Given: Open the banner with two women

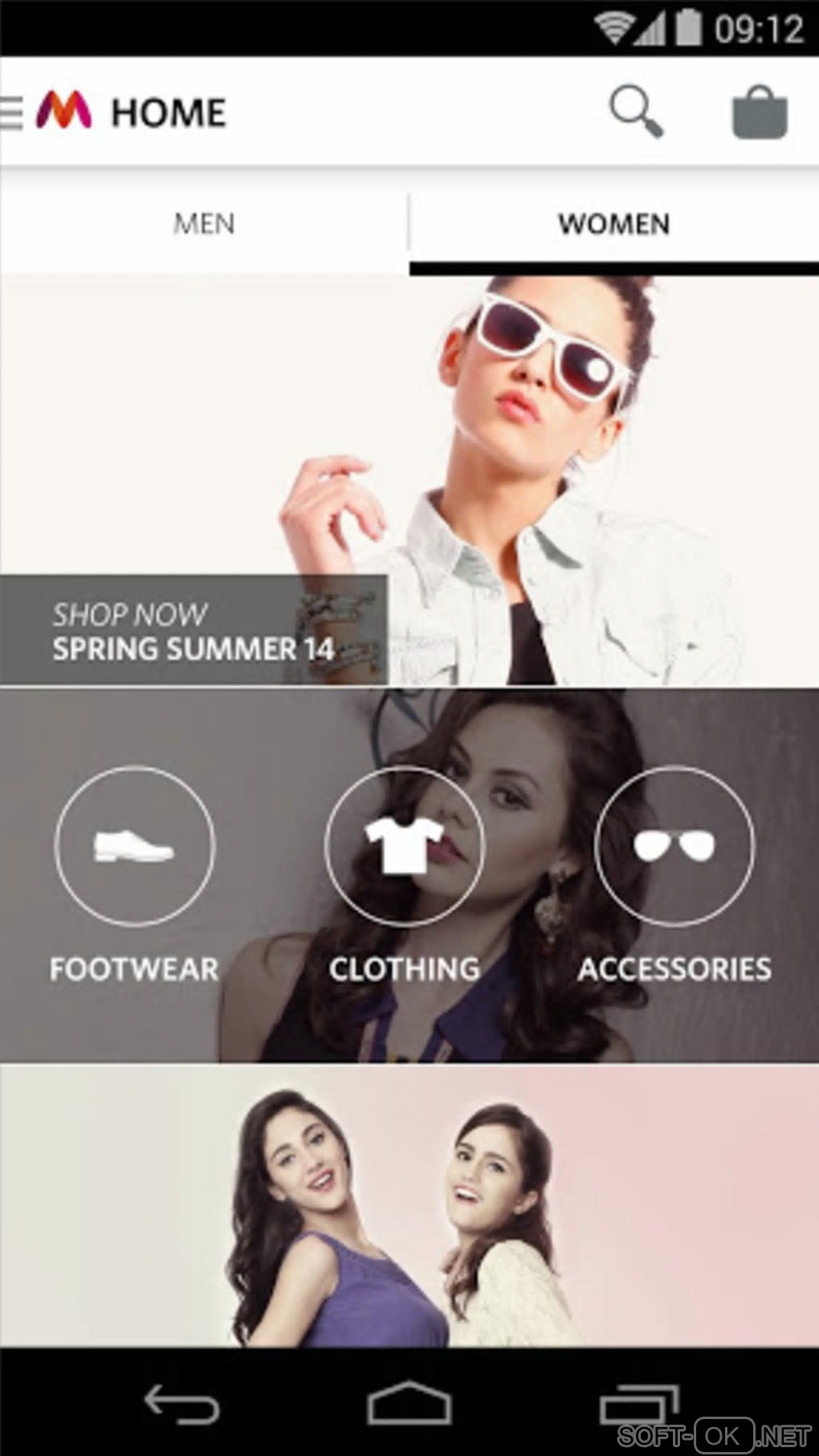Looking at the screenshot, I should click(x=409, y=1205).
